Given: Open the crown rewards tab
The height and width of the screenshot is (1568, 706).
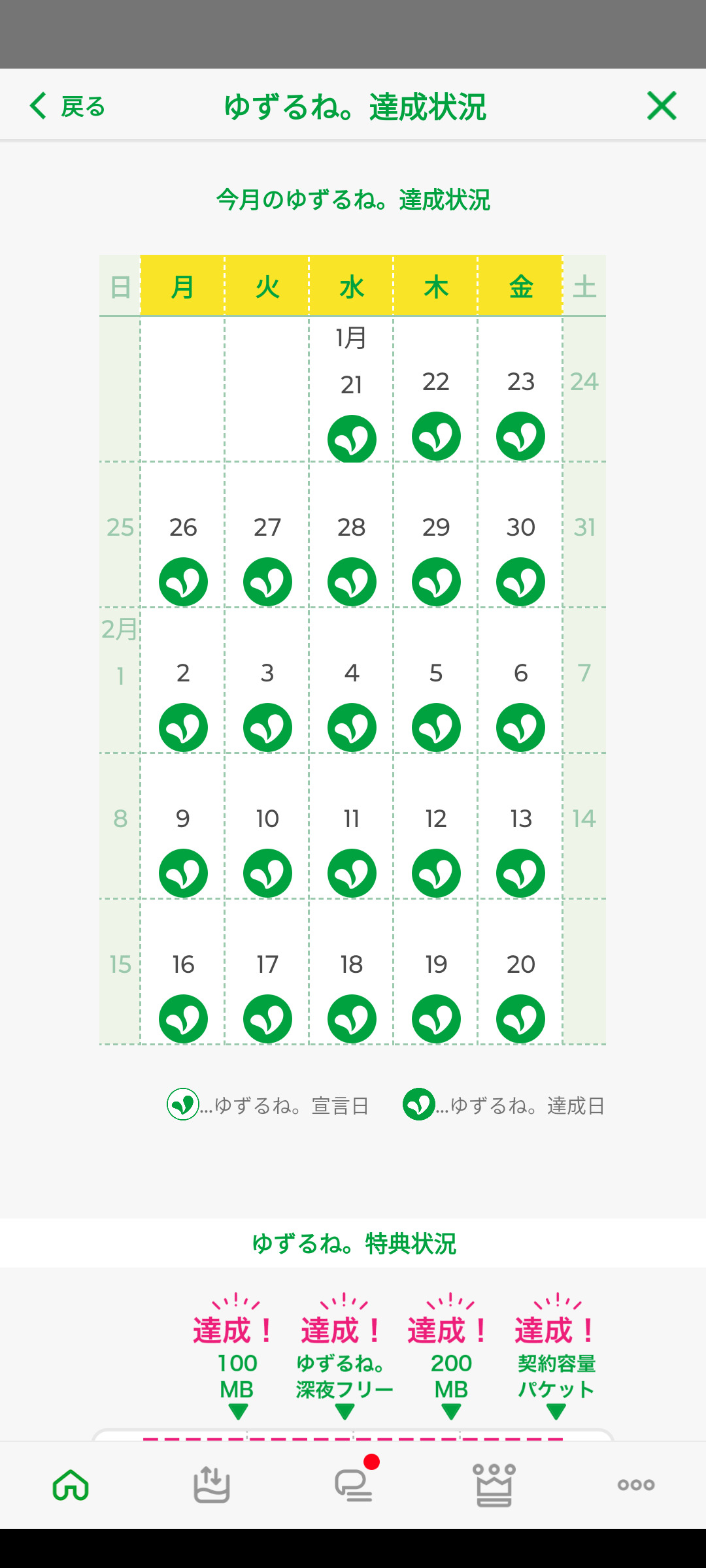Looking at the screenshot, I should coord(494,1485).
